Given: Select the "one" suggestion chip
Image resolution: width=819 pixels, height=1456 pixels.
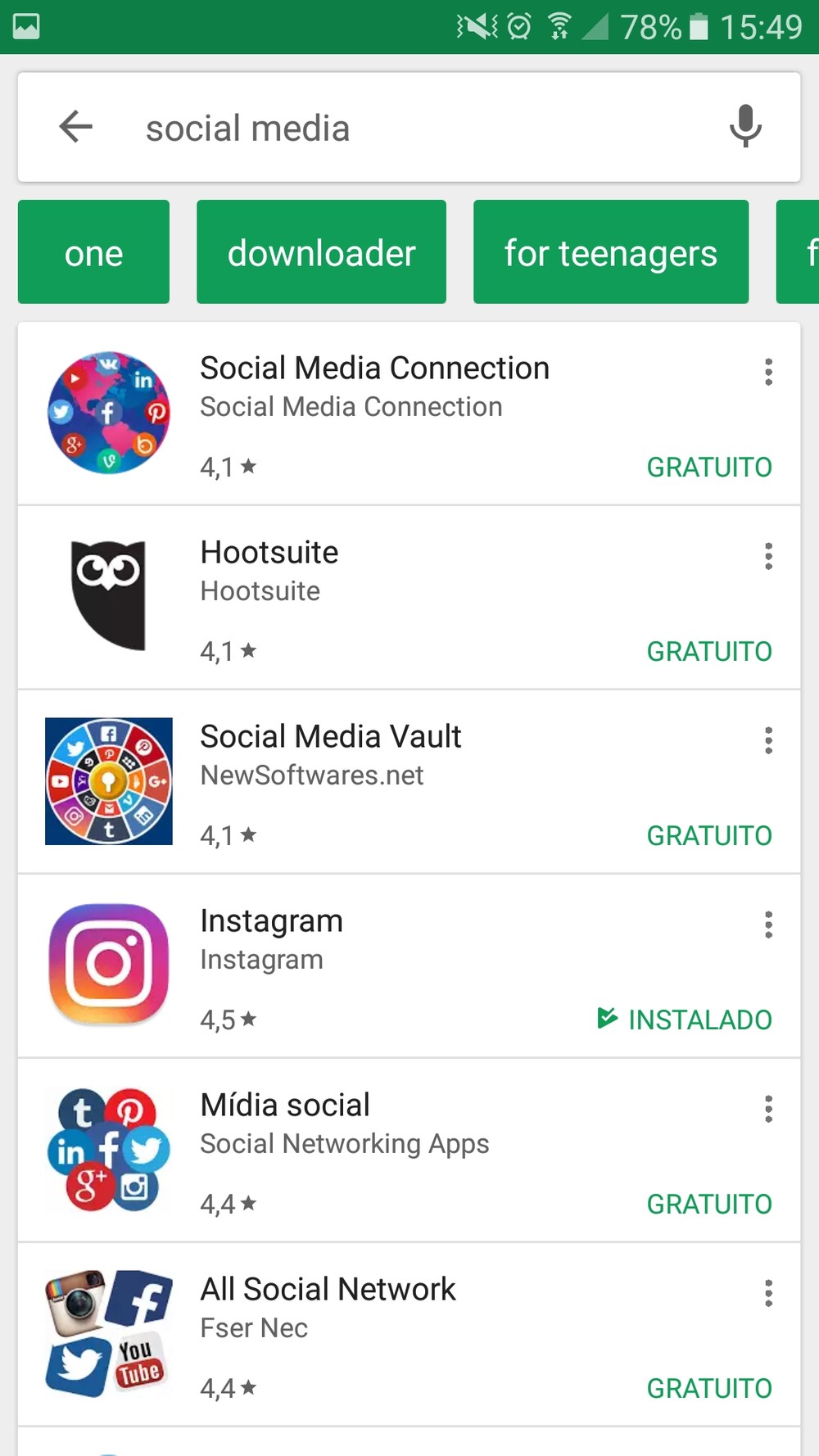Looking at the screenshot, I should 93,252.
